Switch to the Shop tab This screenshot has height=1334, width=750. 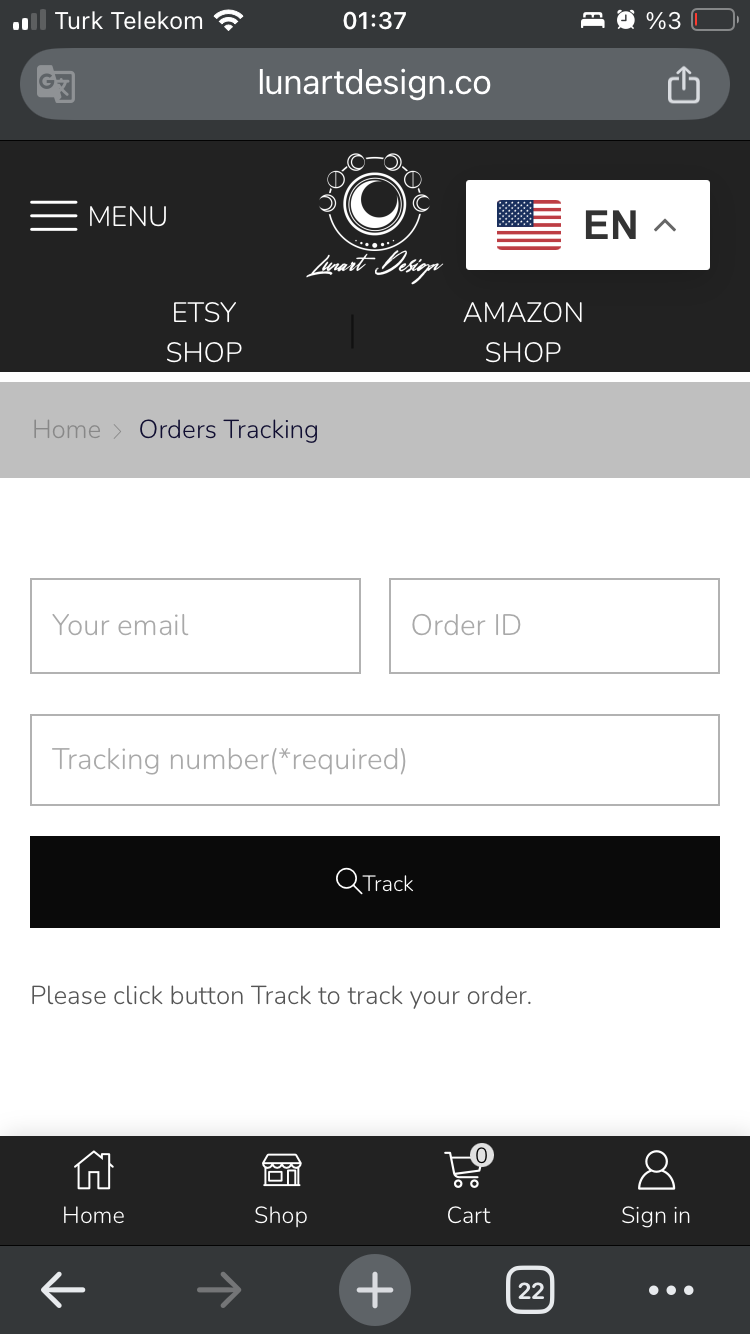(281, 1190)
